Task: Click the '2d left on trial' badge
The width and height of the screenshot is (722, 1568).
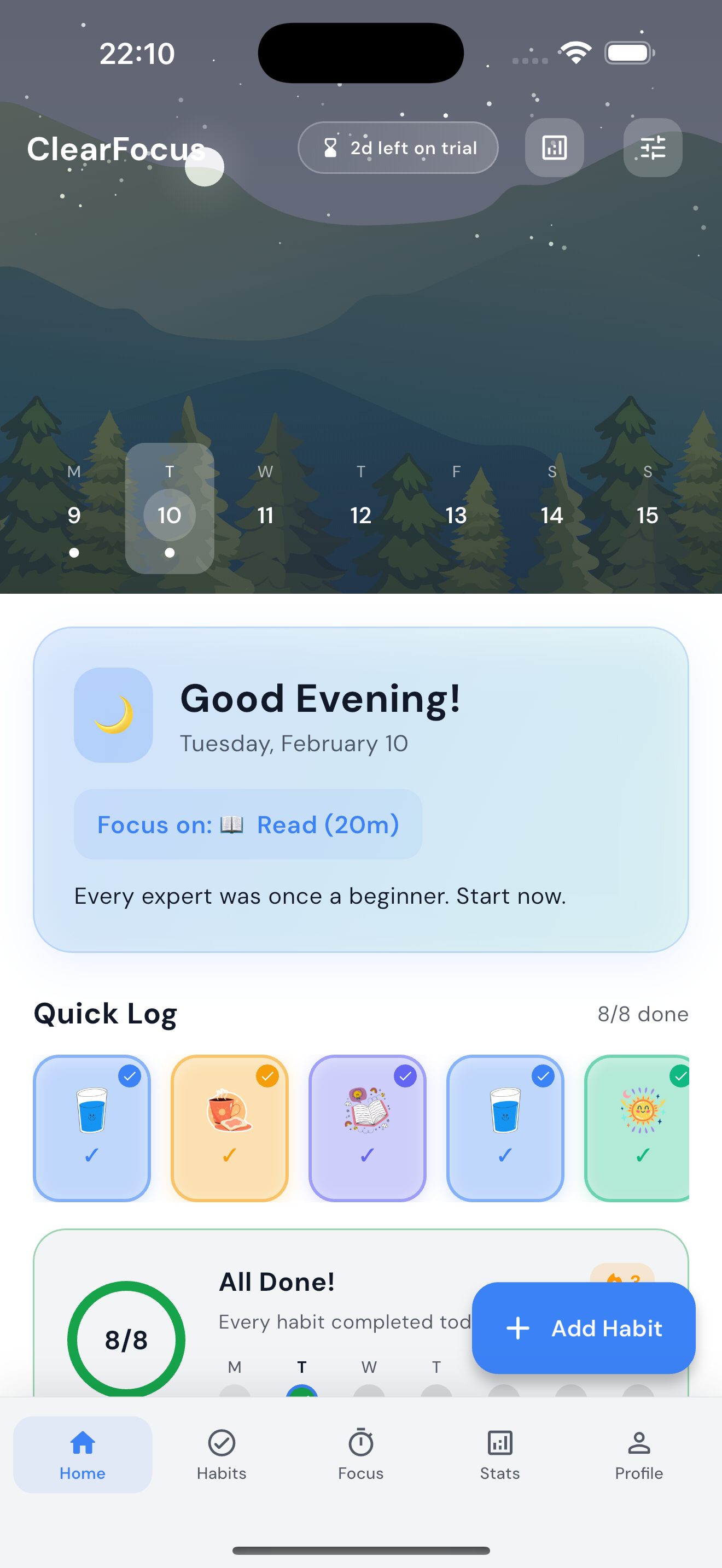Action: click(398, 148)
